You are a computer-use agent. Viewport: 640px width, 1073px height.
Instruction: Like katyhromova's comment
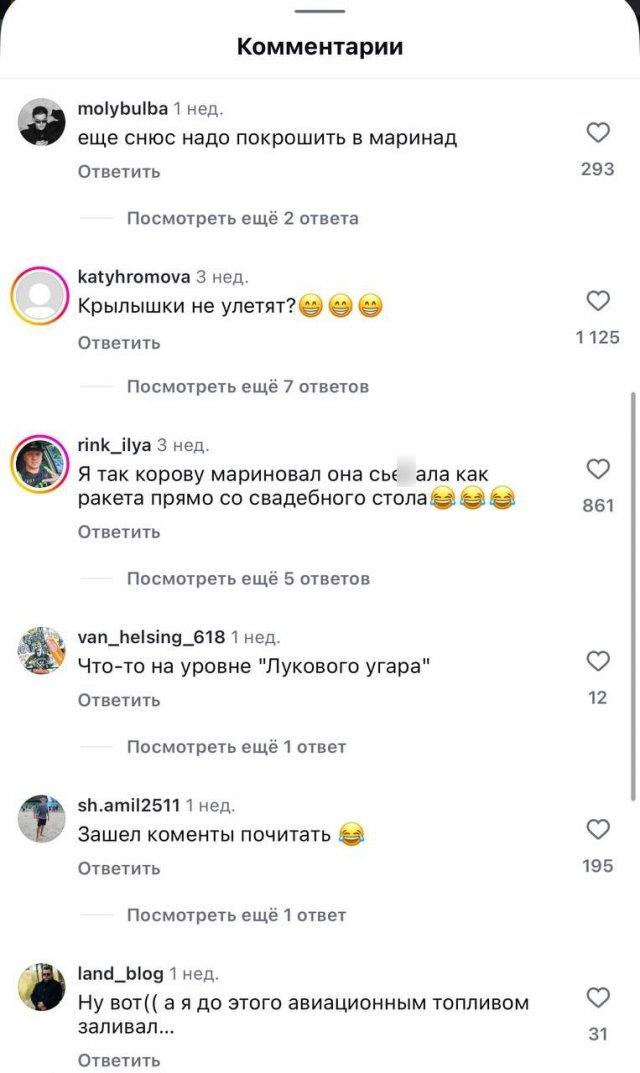[597, 301]
